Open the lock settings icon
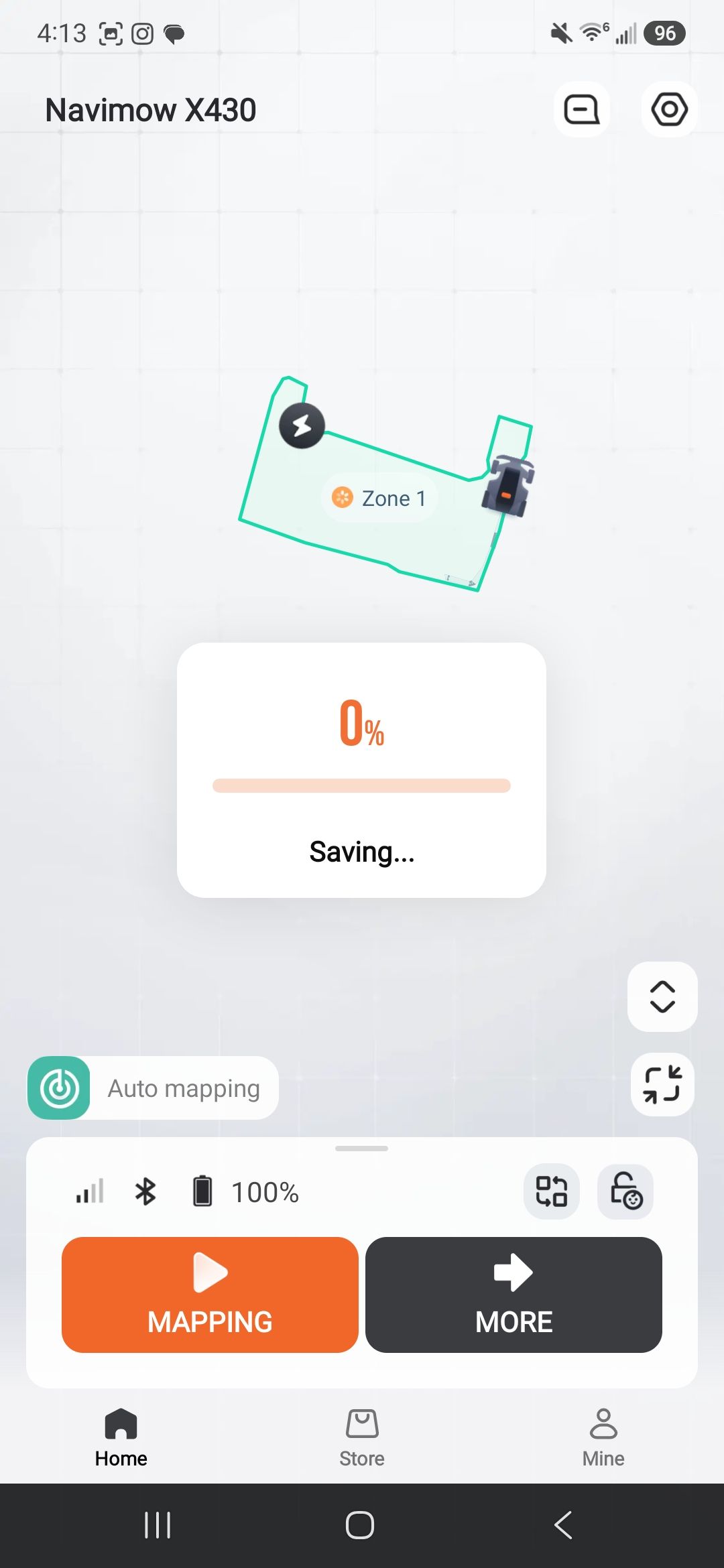 point(625,1191)
